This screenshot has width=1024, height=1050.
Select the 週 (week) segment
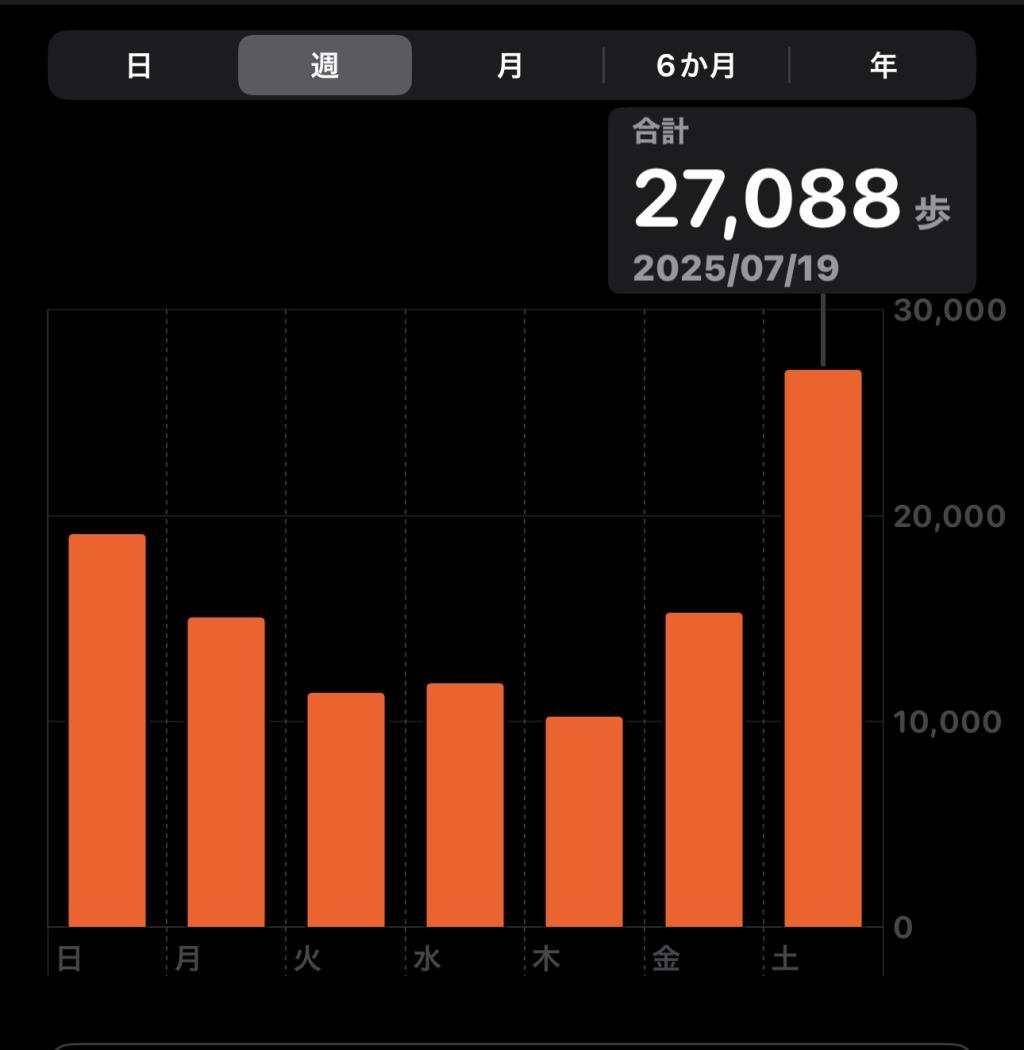click(325, 66)
